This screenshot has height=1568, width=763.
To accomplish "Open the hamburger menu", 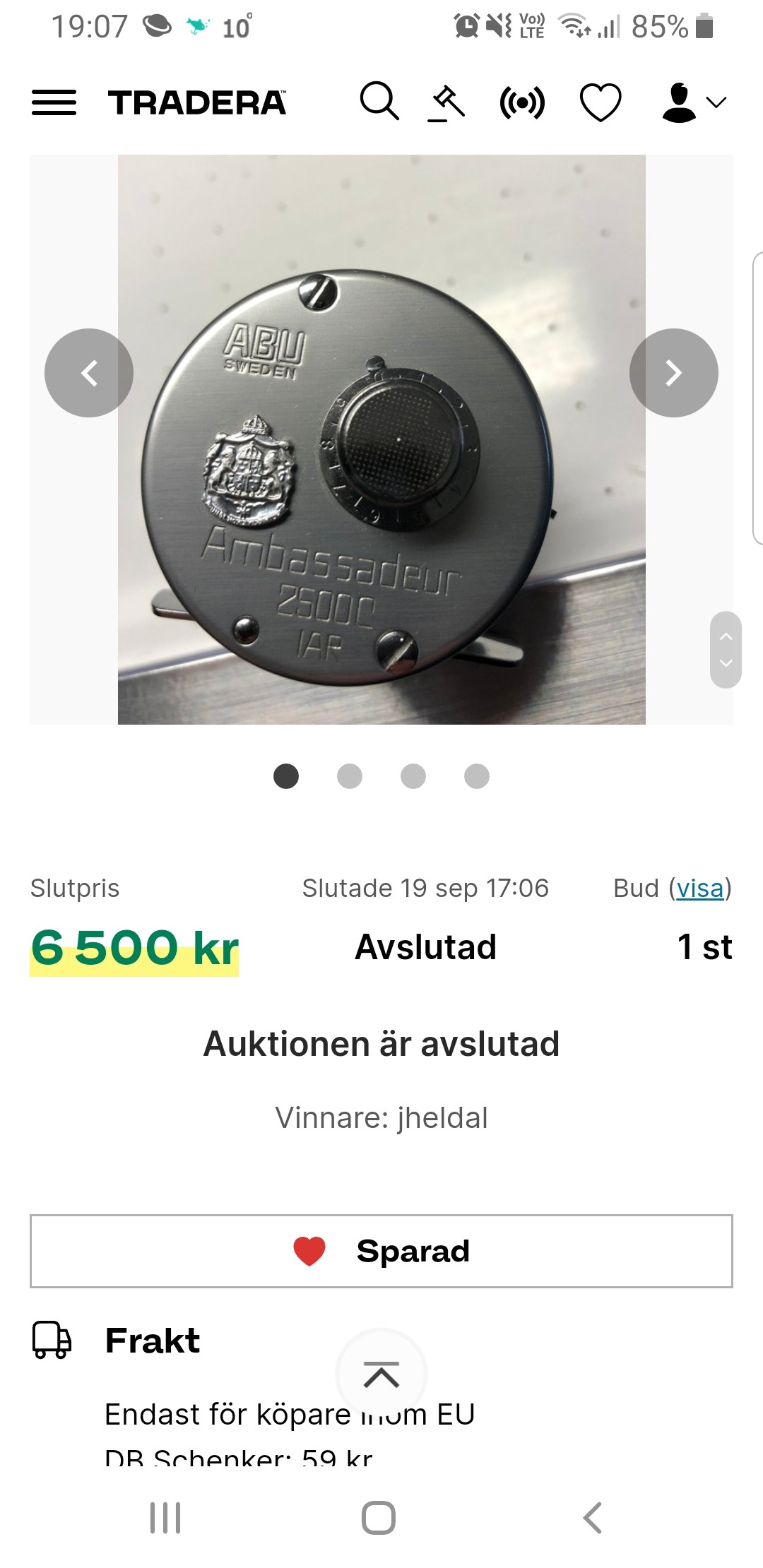I will pos(54,103).
